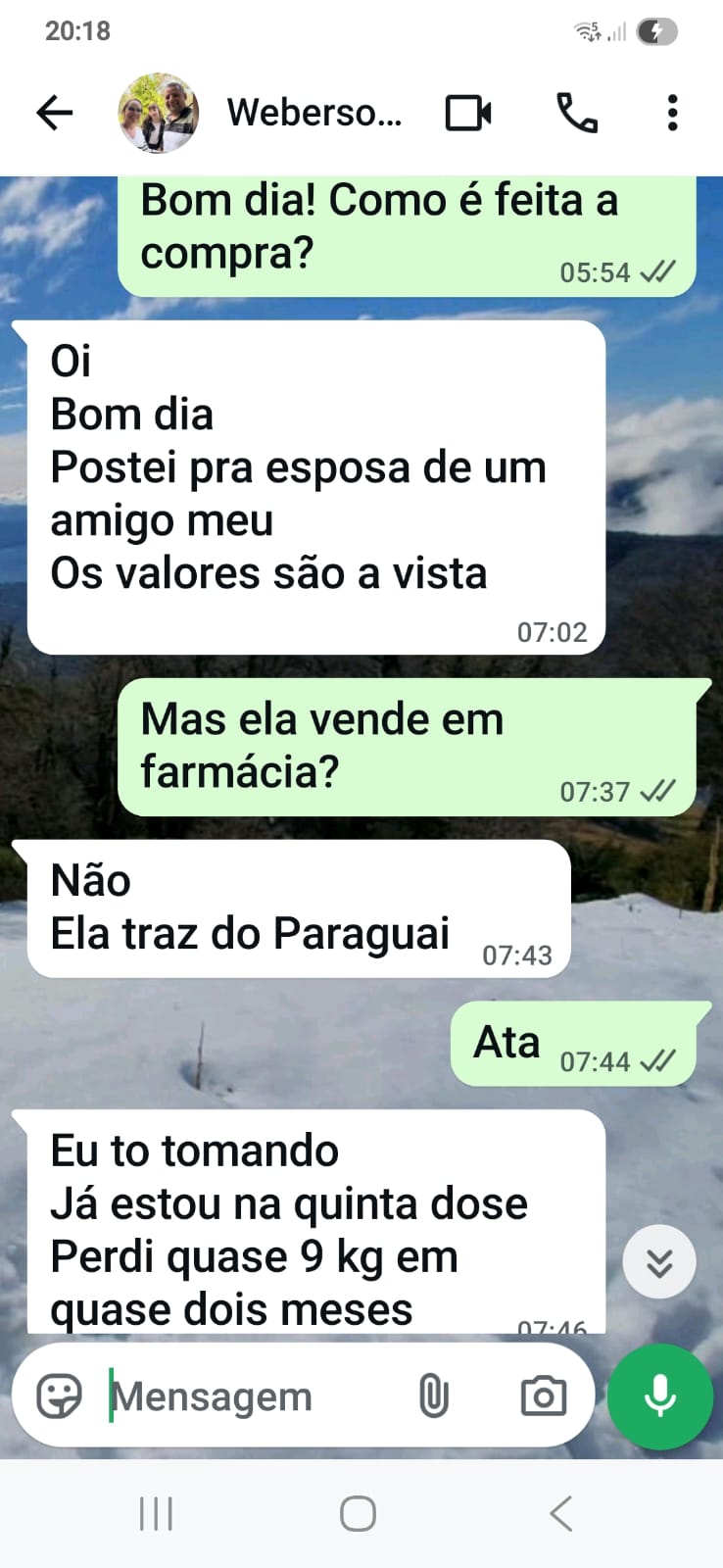723x1568 pixels.
Task: Open the emoji and sticker picker
Action: [59, 1396]
